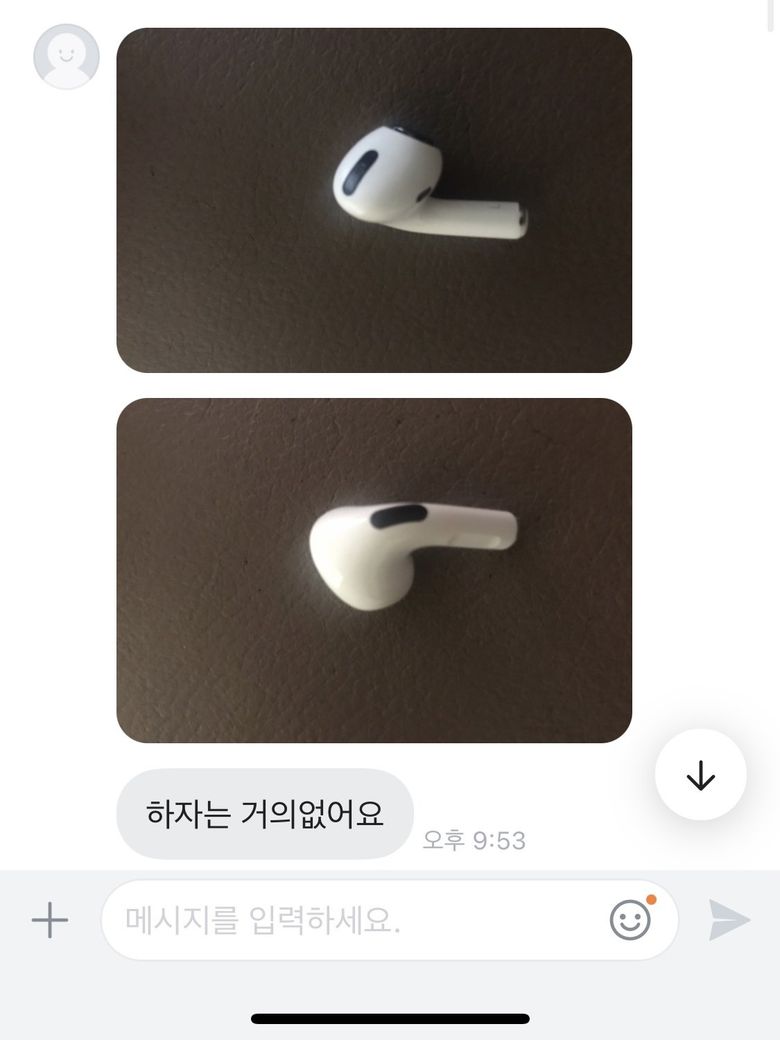Open the sender's profile avatar
Image resolution: width=780 pixels, height=1040 pixels.
(66, 57)
